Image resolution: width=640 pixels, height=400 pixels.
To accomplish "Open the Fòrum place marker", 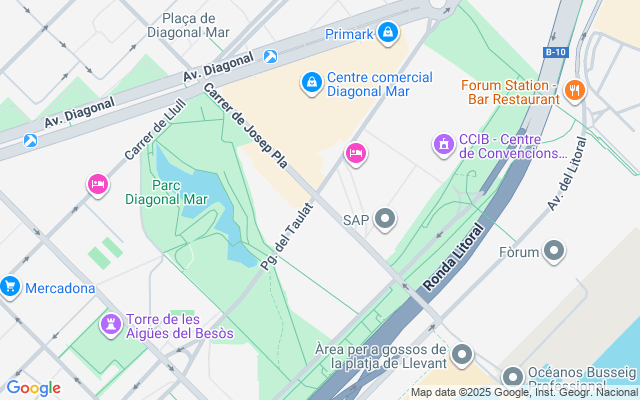I will tap(555, 251).
